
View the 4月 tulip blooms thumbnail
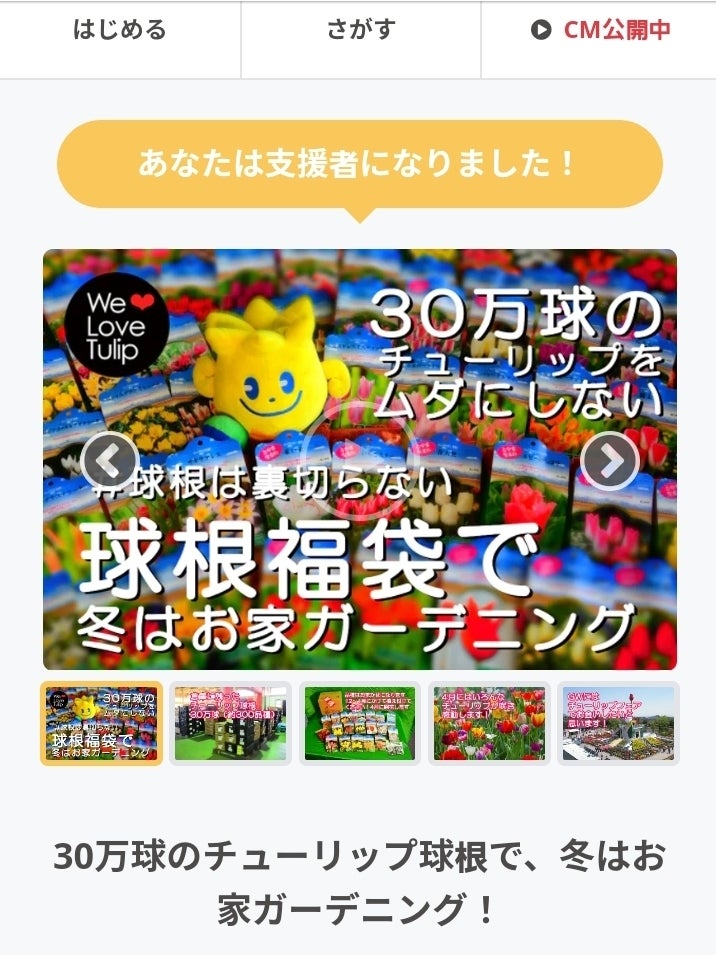click(489, 723)
